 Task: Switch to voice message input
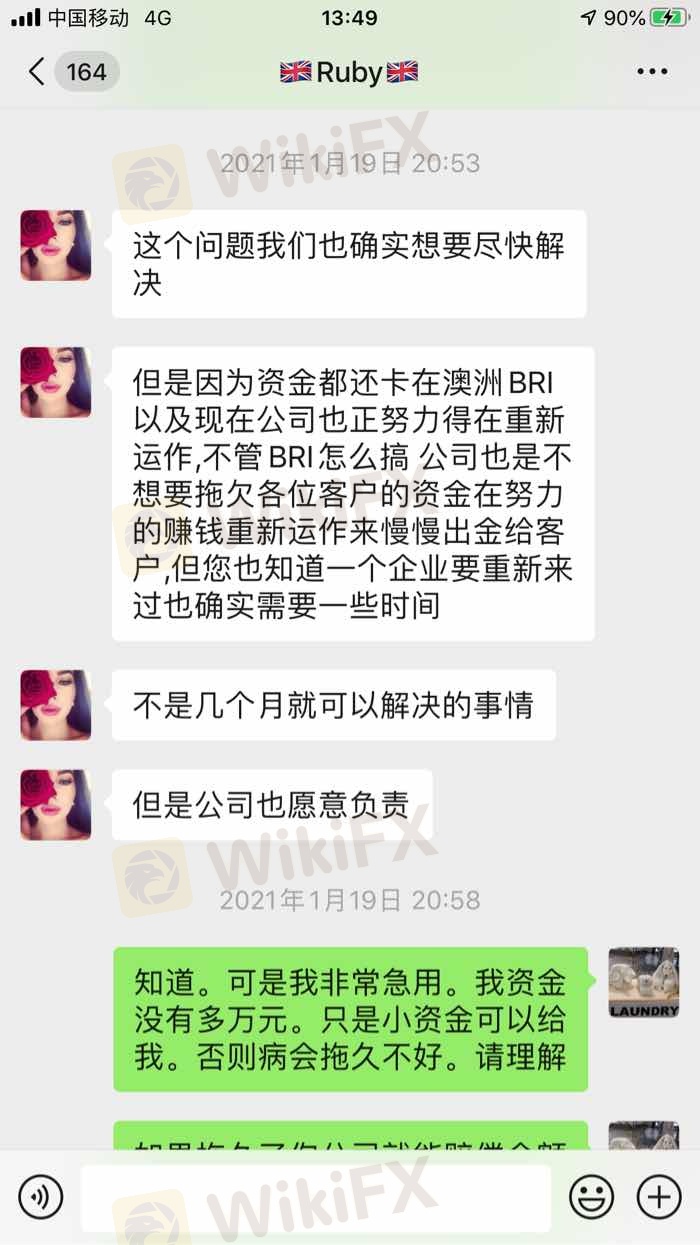(x=41, y=1196)
